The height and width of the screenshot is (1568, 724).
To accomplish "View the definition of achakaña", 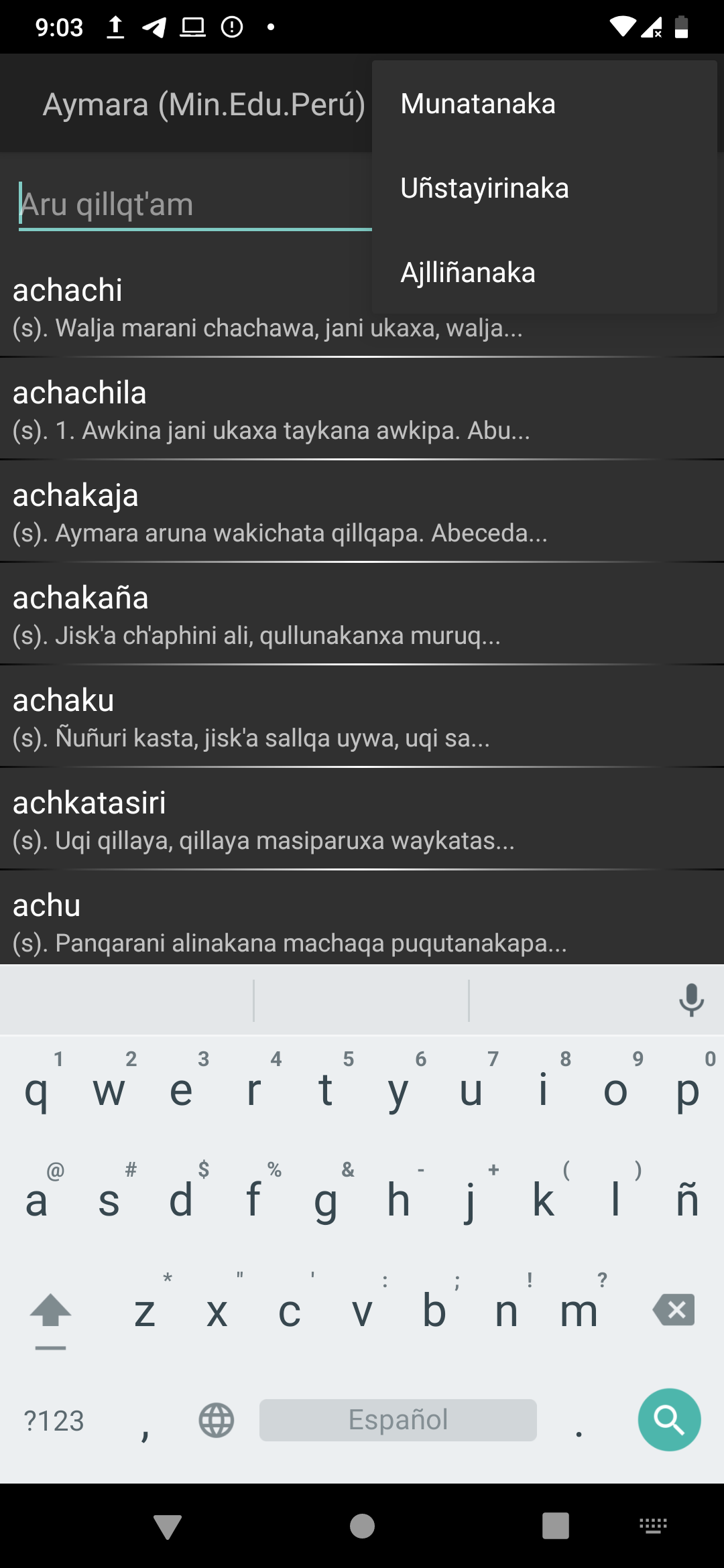I will (x=362, y=614).
